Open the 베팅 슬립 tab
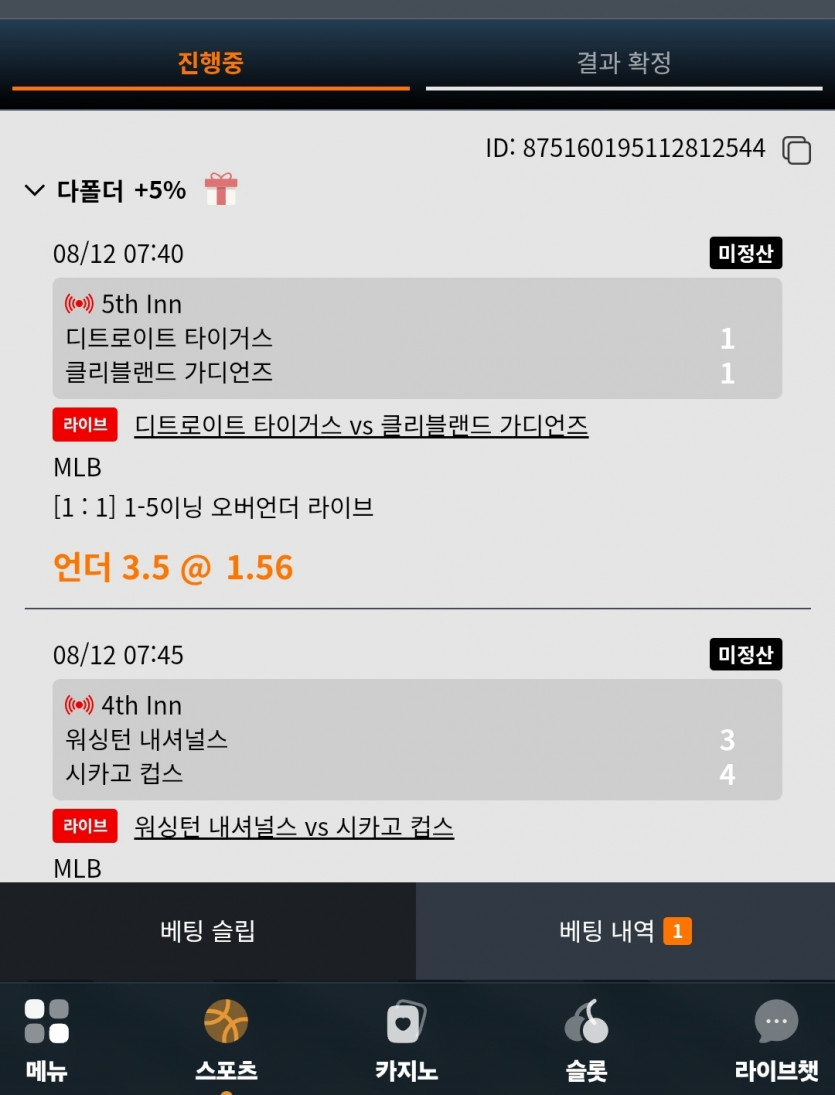Viewport: 835px width, 1095px height. click(208, 931)
